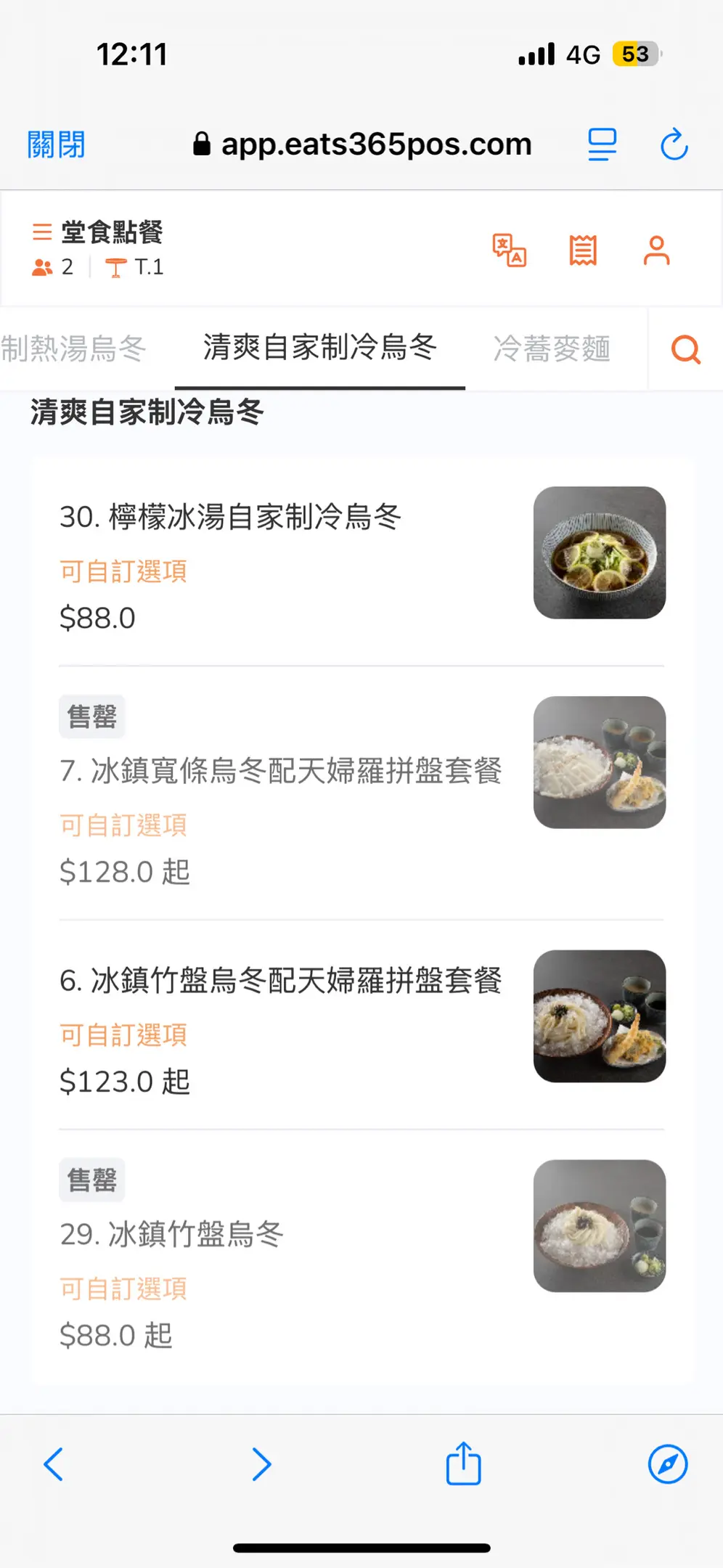Open item 7. 冰鎮寬條烏冬配天婦羅拼盤套餐
The height and width of the screenshot is (1568, 723).
(361, 793)
